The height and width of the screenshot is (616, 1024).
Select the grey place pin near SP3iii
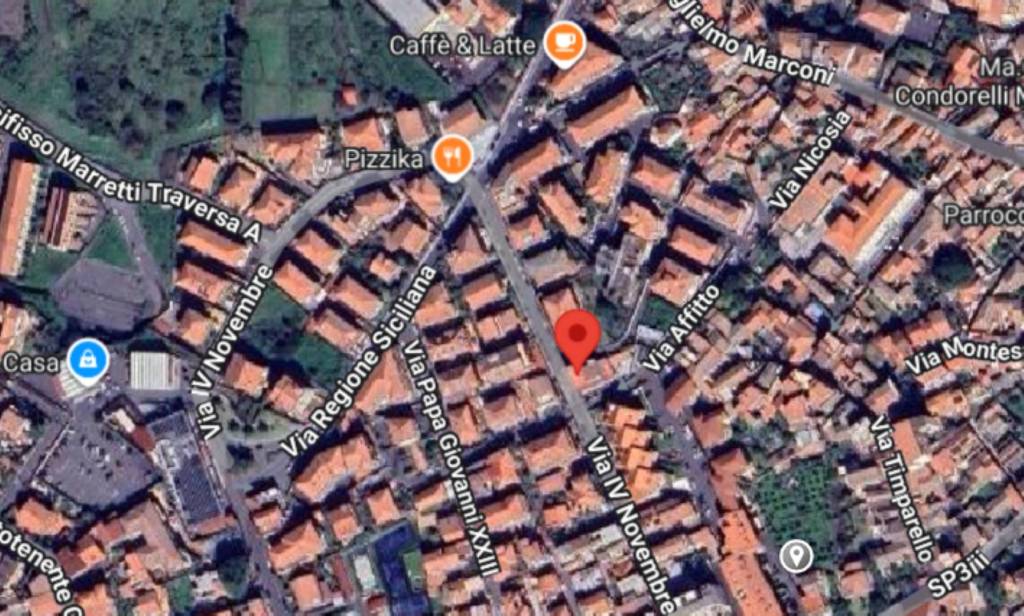coord(796,556)
